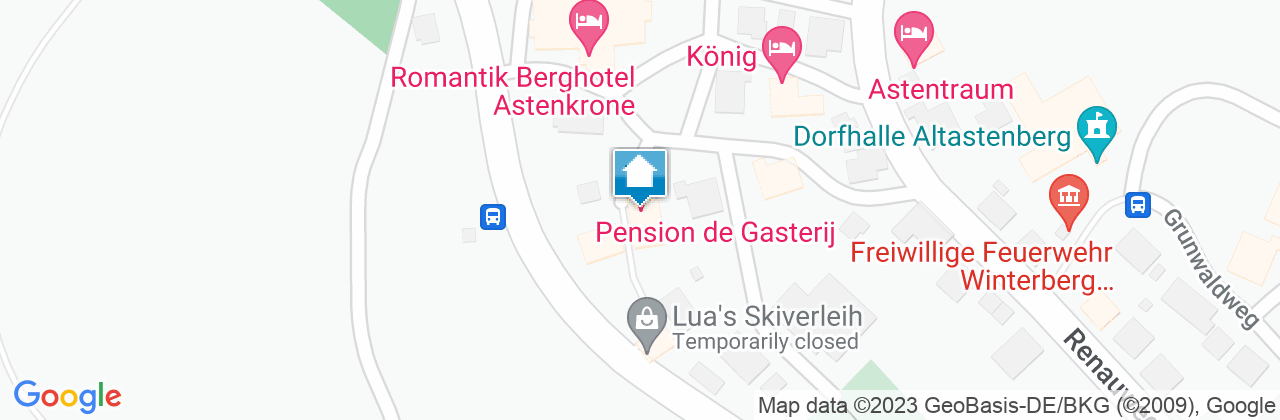Tap the bus stop near Grünwaldweg

pos(1137,204)
